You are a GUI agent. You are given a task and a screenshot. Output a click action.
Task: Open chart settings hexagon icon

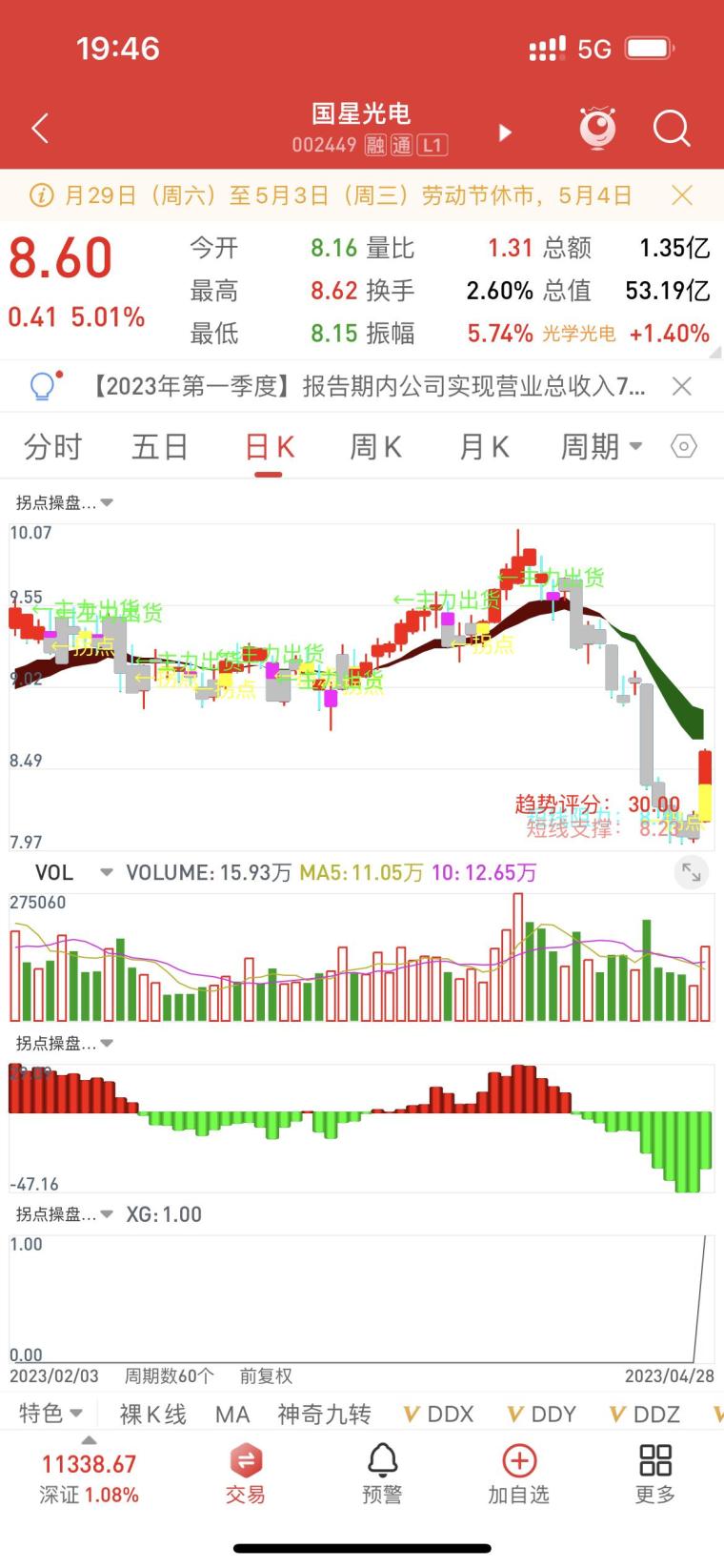[x=684, y=446]
